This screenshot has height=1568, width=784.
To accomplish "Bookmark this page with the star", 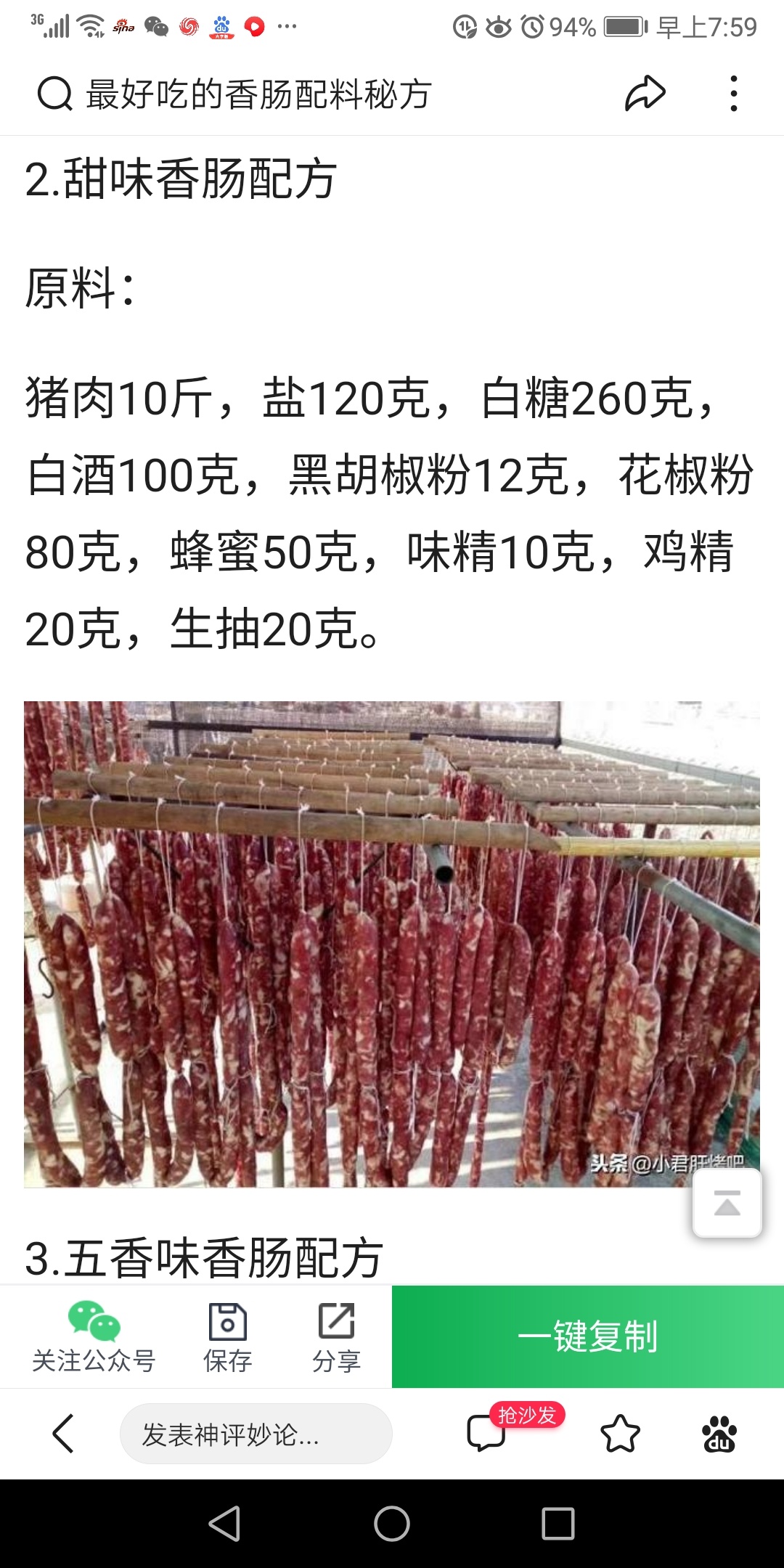I will pos(621,1434).
